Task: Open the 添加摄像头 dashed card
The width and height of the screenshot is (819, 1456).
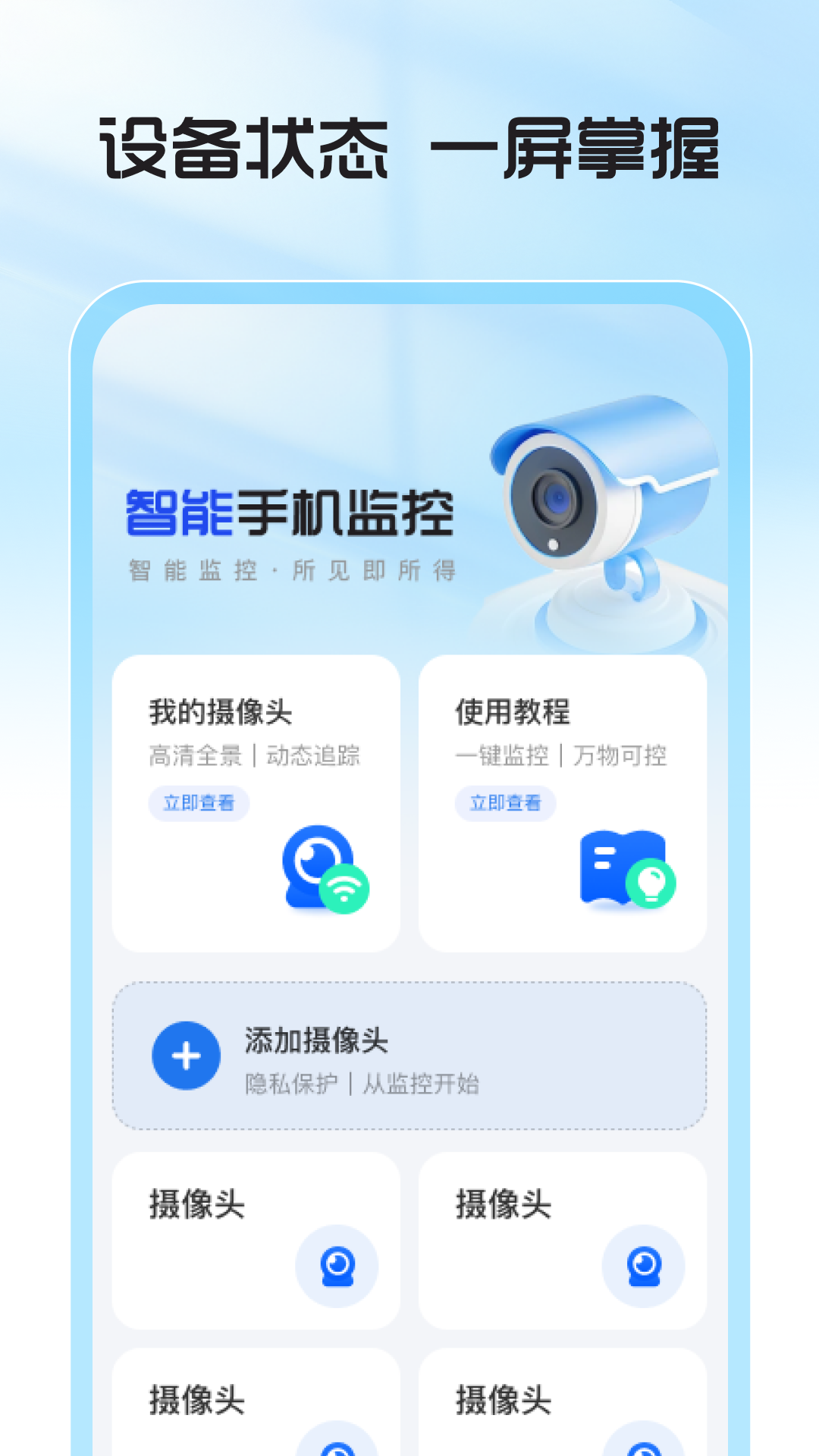Action: click(409, 1054)
